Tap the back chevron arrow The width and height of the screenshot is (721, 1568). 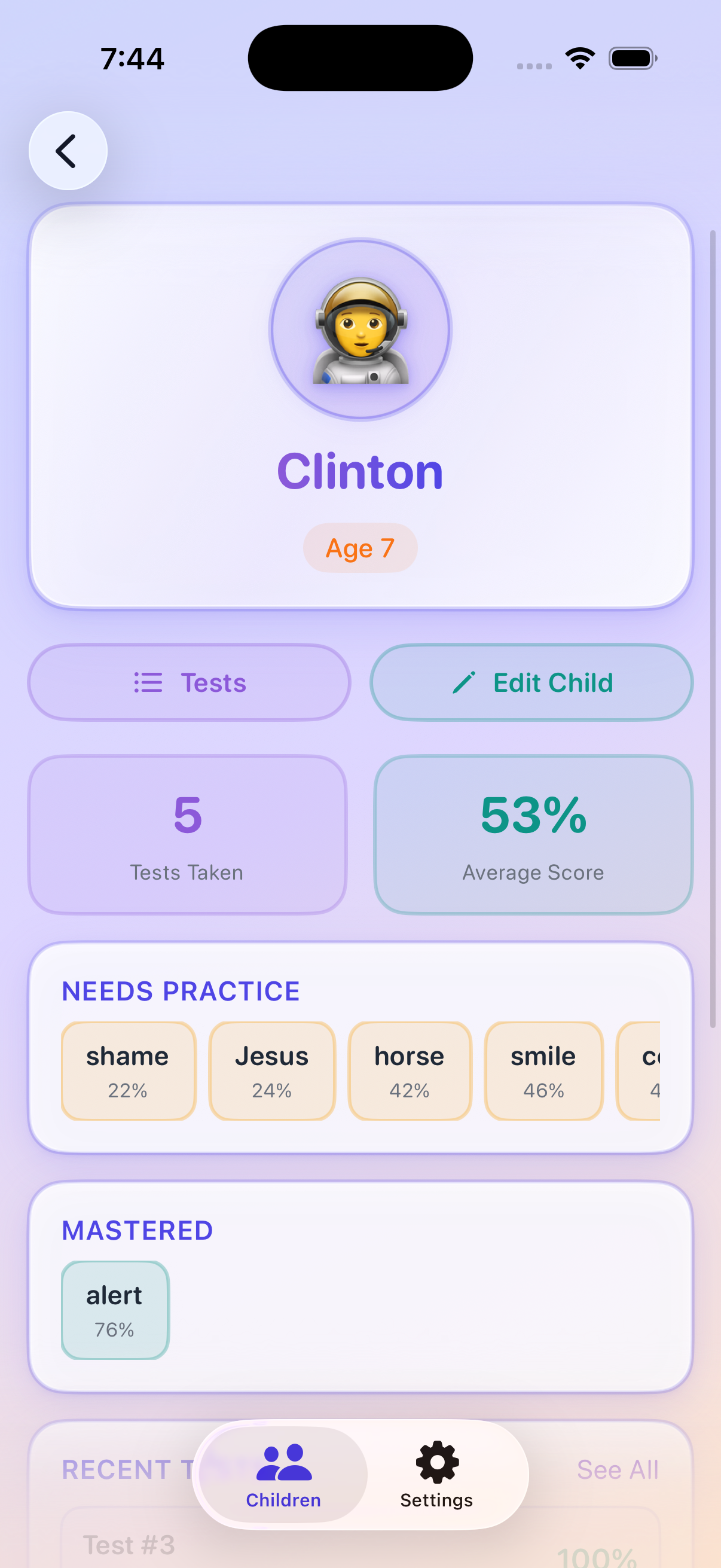point(67,150)
